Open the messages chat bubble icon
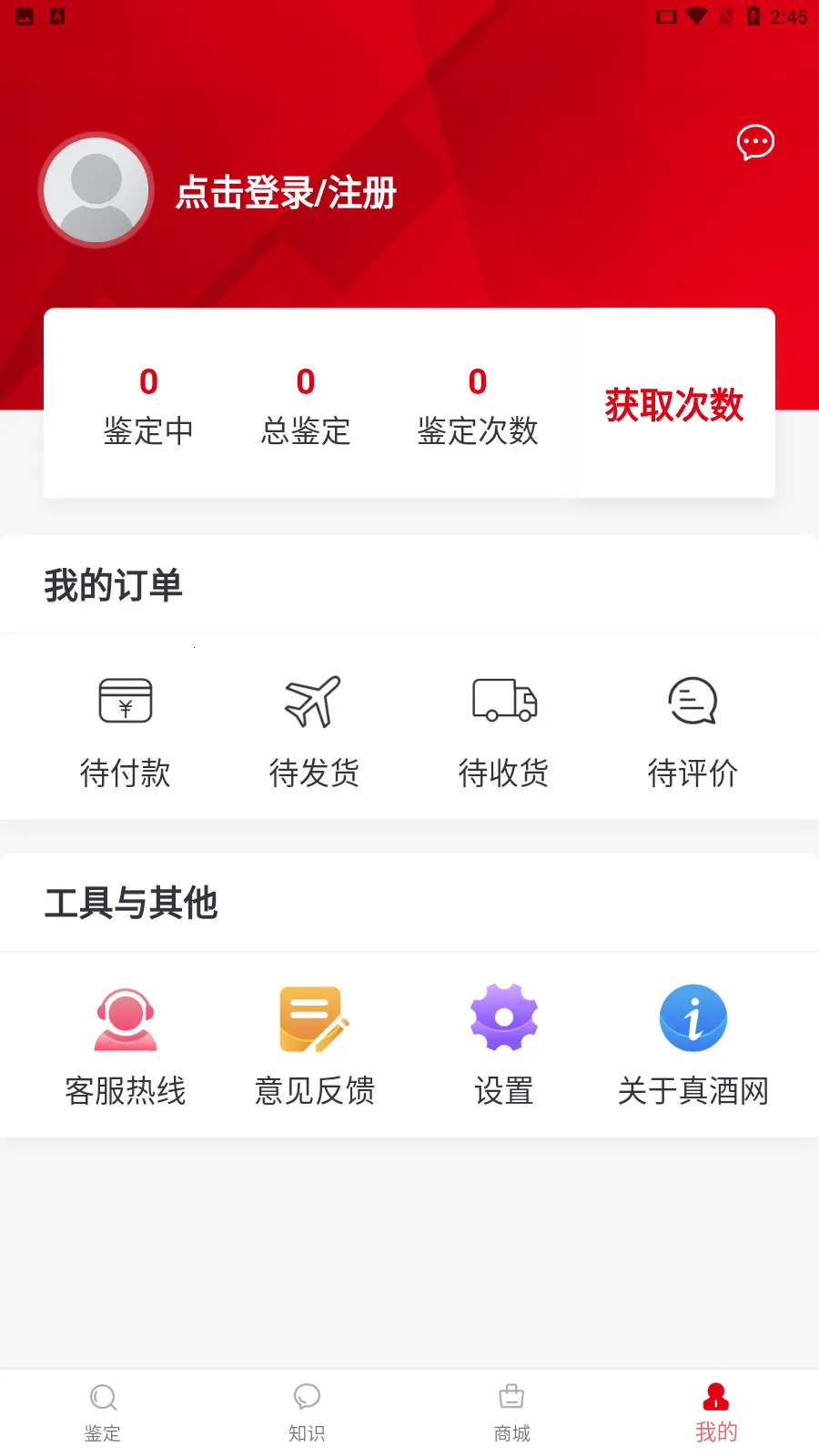The height and width of the screenshot is (1456, 819). [755, 142]
